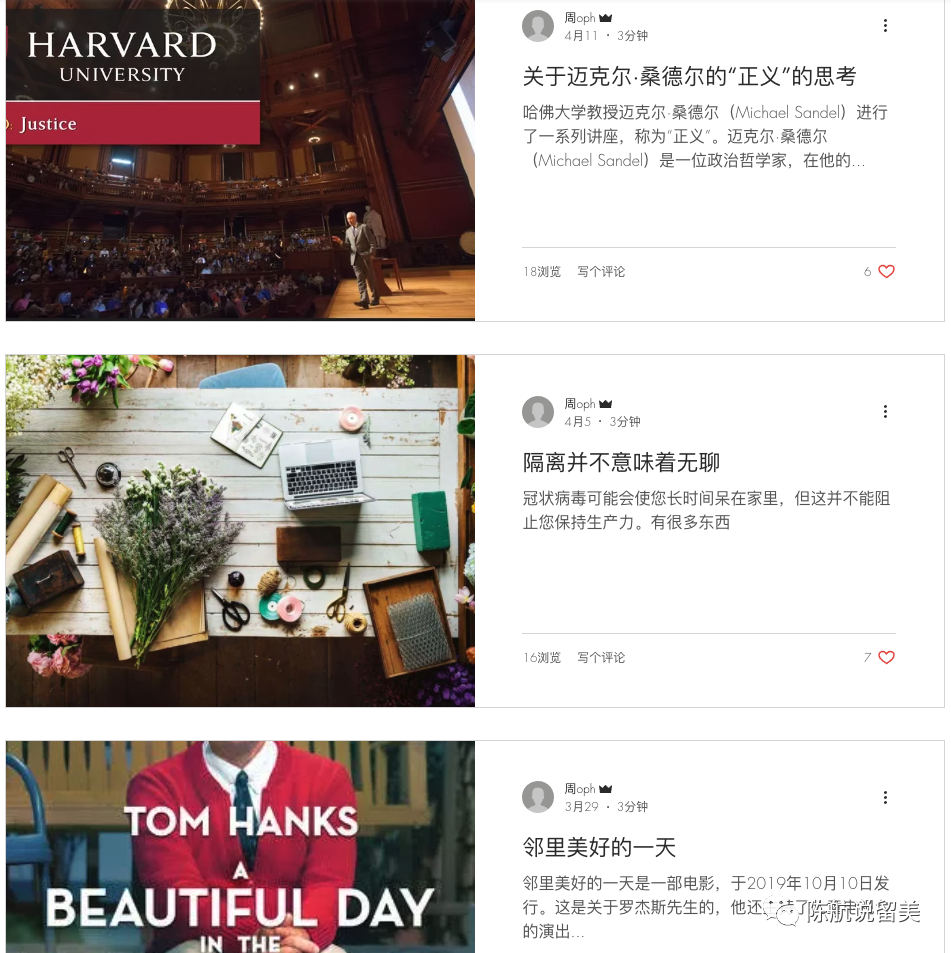View author 周oph profile on 4月5 post
The width and height of the screenshot is (951, 953).
[x=579, y=404]
